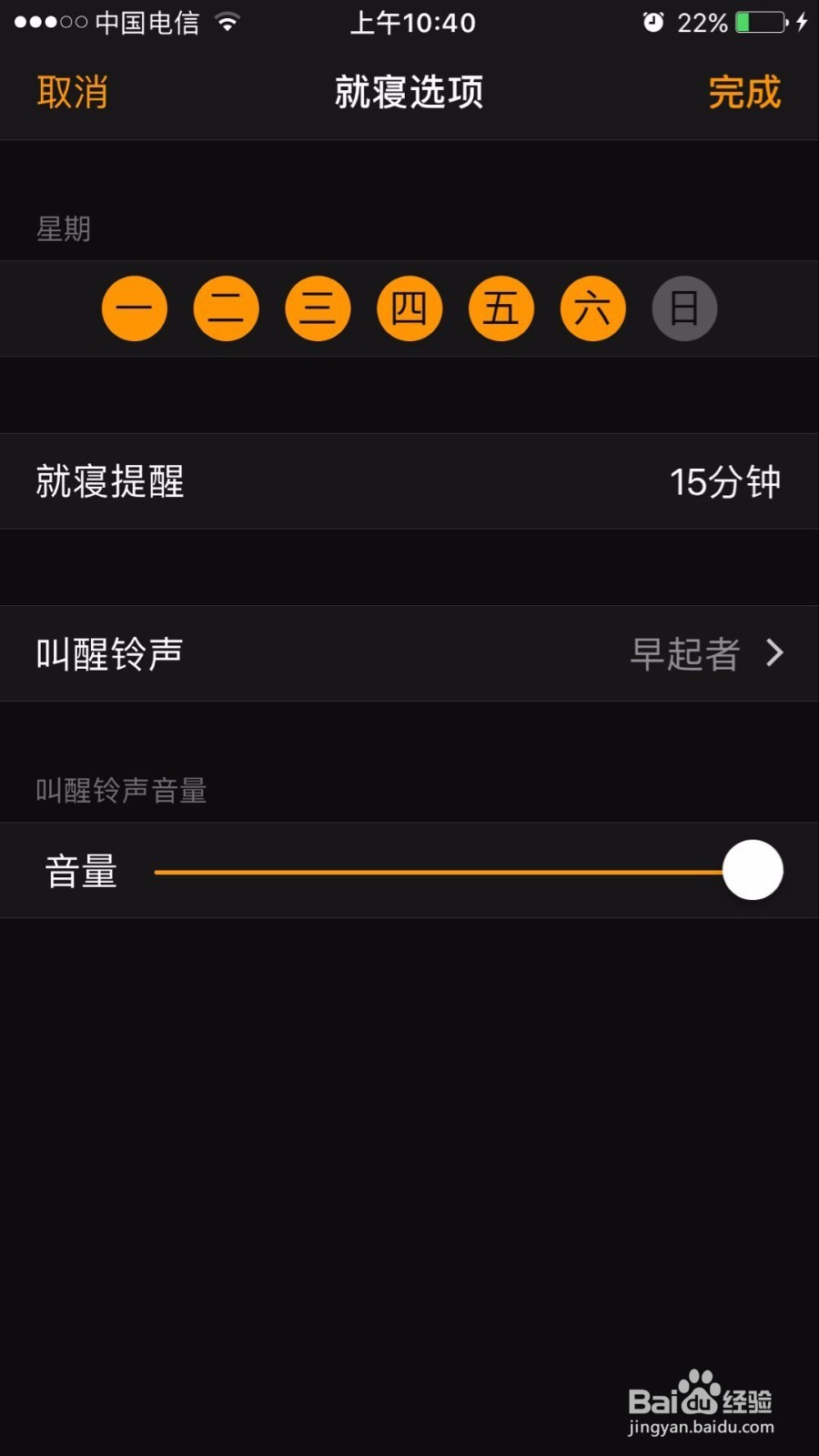Tap the orange circle labeled 五
Screen dimensions: 819x1456
(501, 308)
